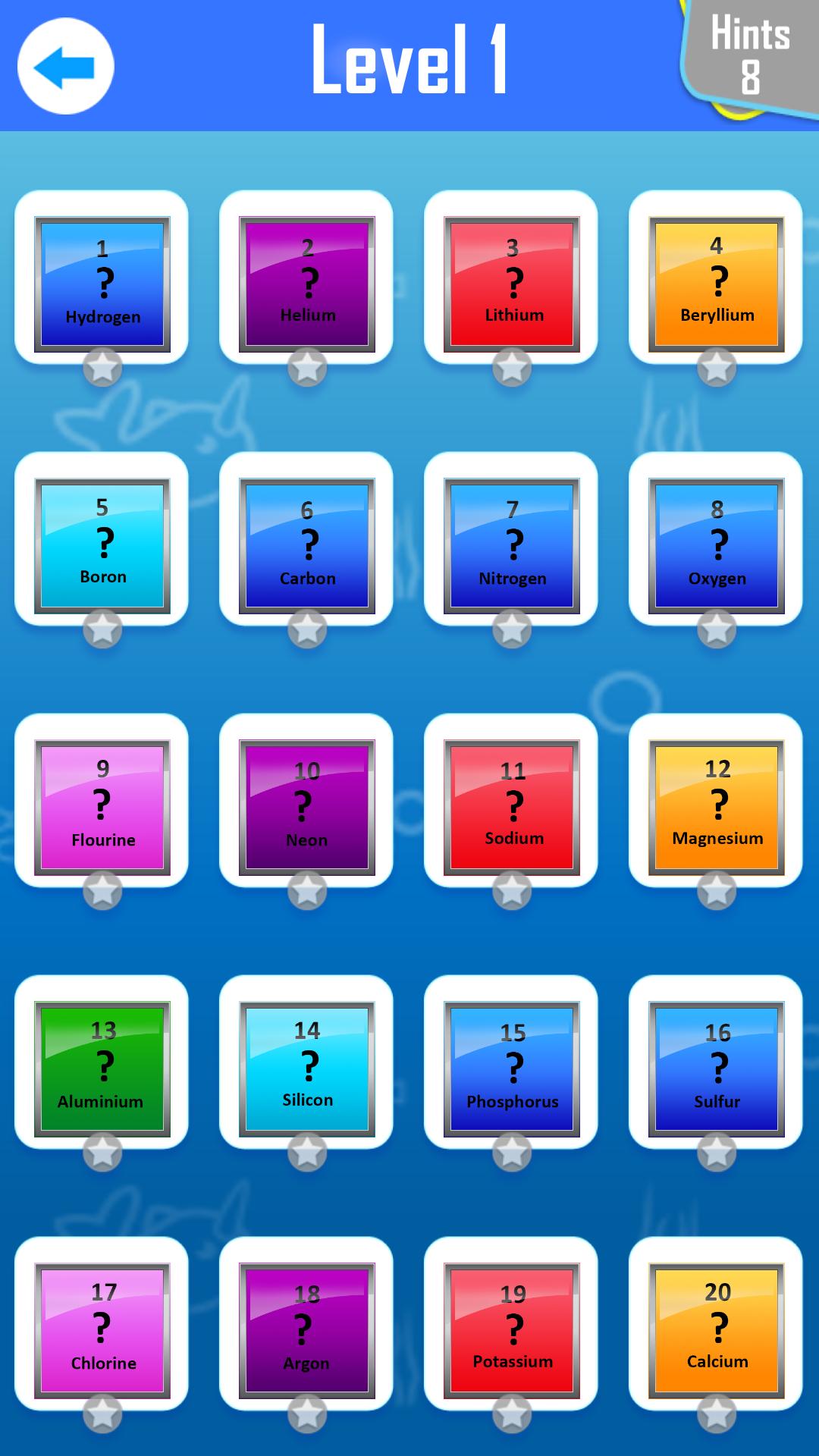The height and width of the screenshot is (1456, 819).
Task: Open the Potassium question tile
Action: tap(513, 1327)
